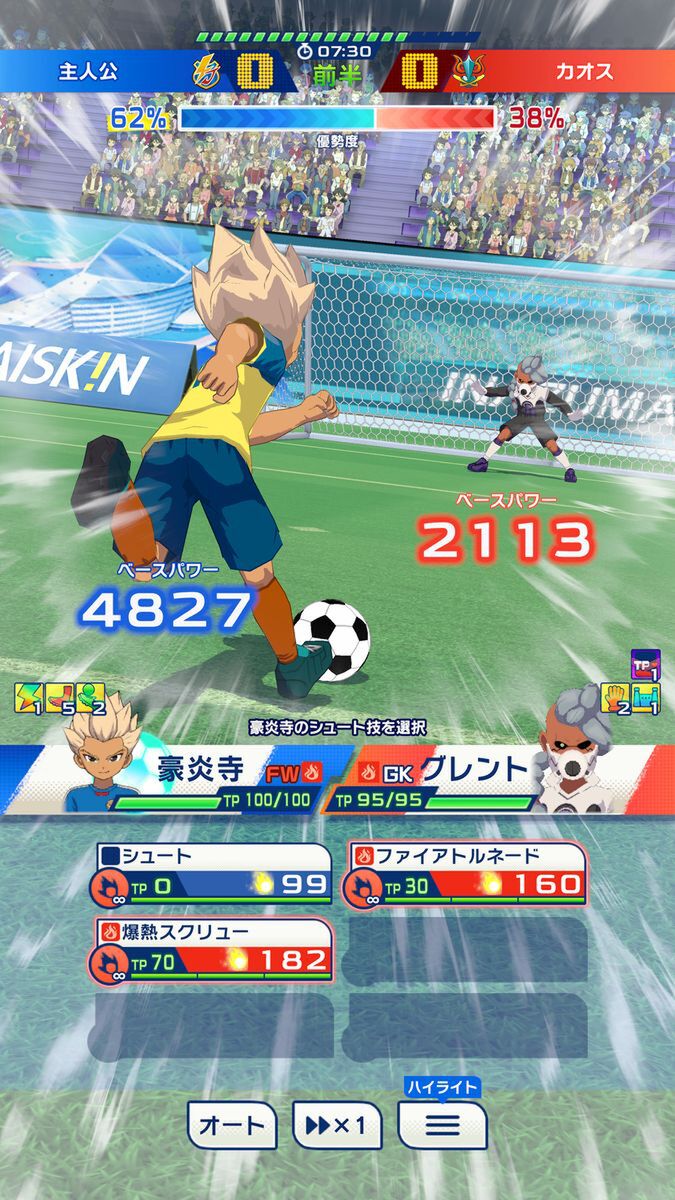Enable オート auto-play mode
Image resolution: width=675 pixels, height=1200 pixels.
[x=232, y=1125]
